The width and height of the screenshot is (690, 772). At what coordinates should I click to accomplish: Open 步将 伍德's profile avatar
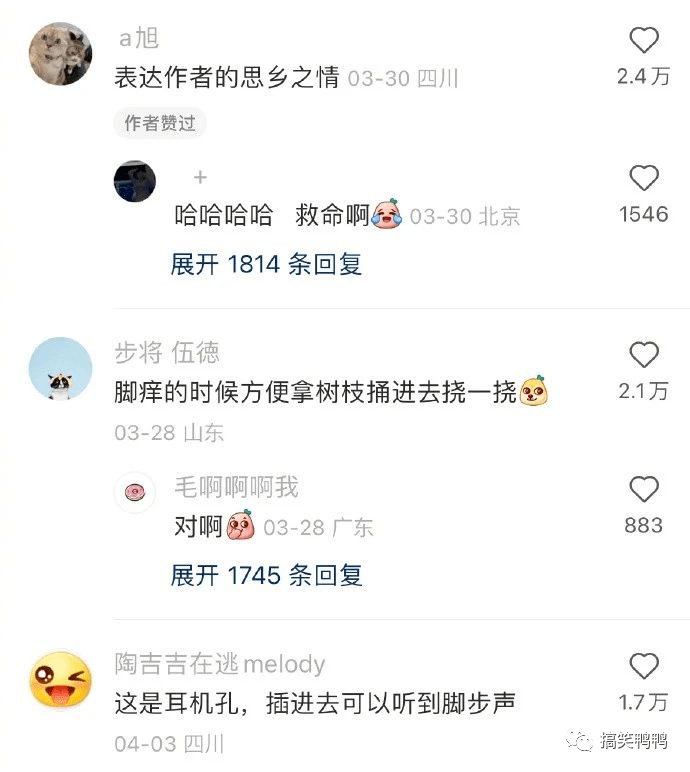point(60,368)
